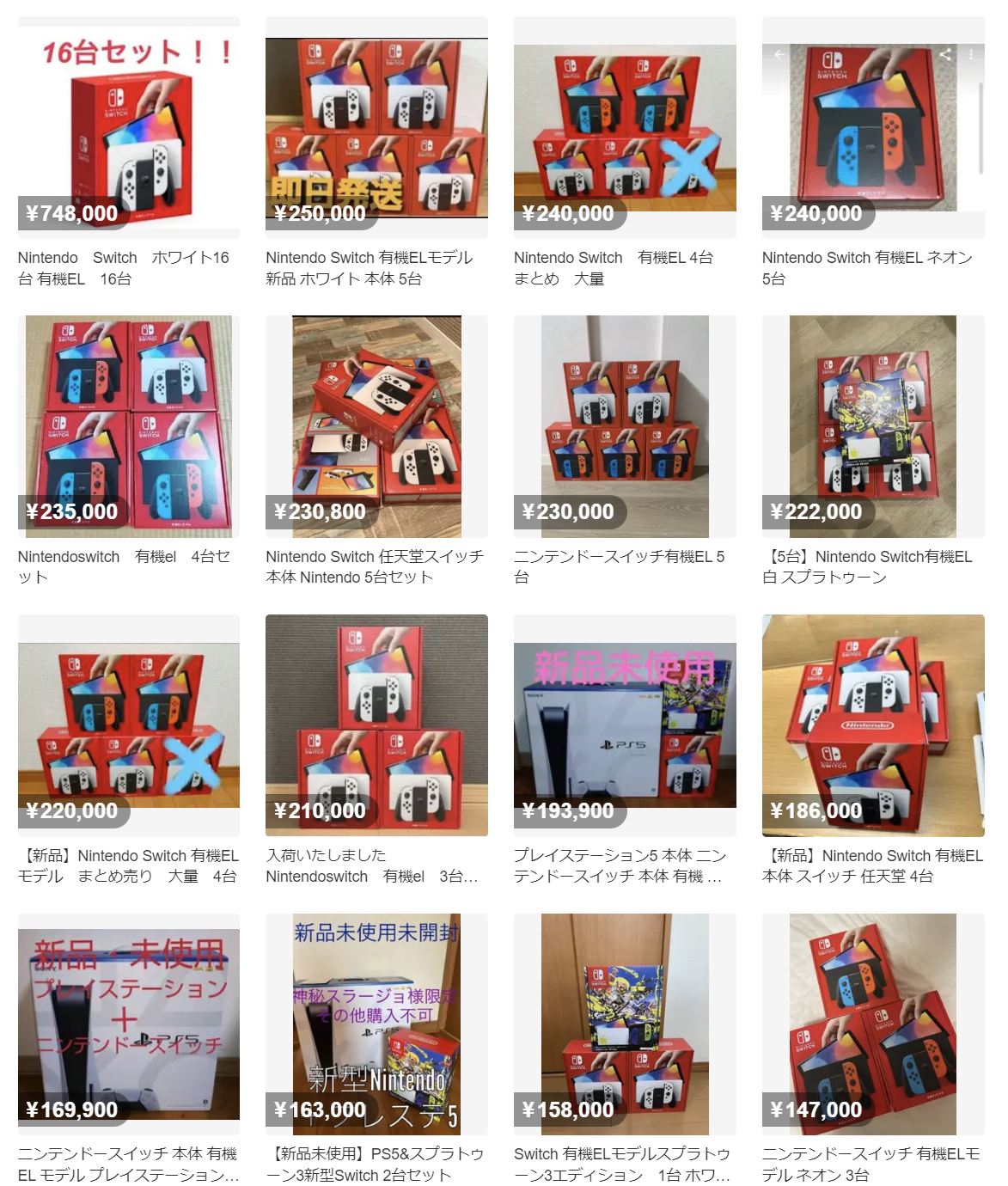Open the ¥193,900 プレイステーション5 本体 listing
The height and width of the screenshot is (1186, 1008).
coord(625,725)
